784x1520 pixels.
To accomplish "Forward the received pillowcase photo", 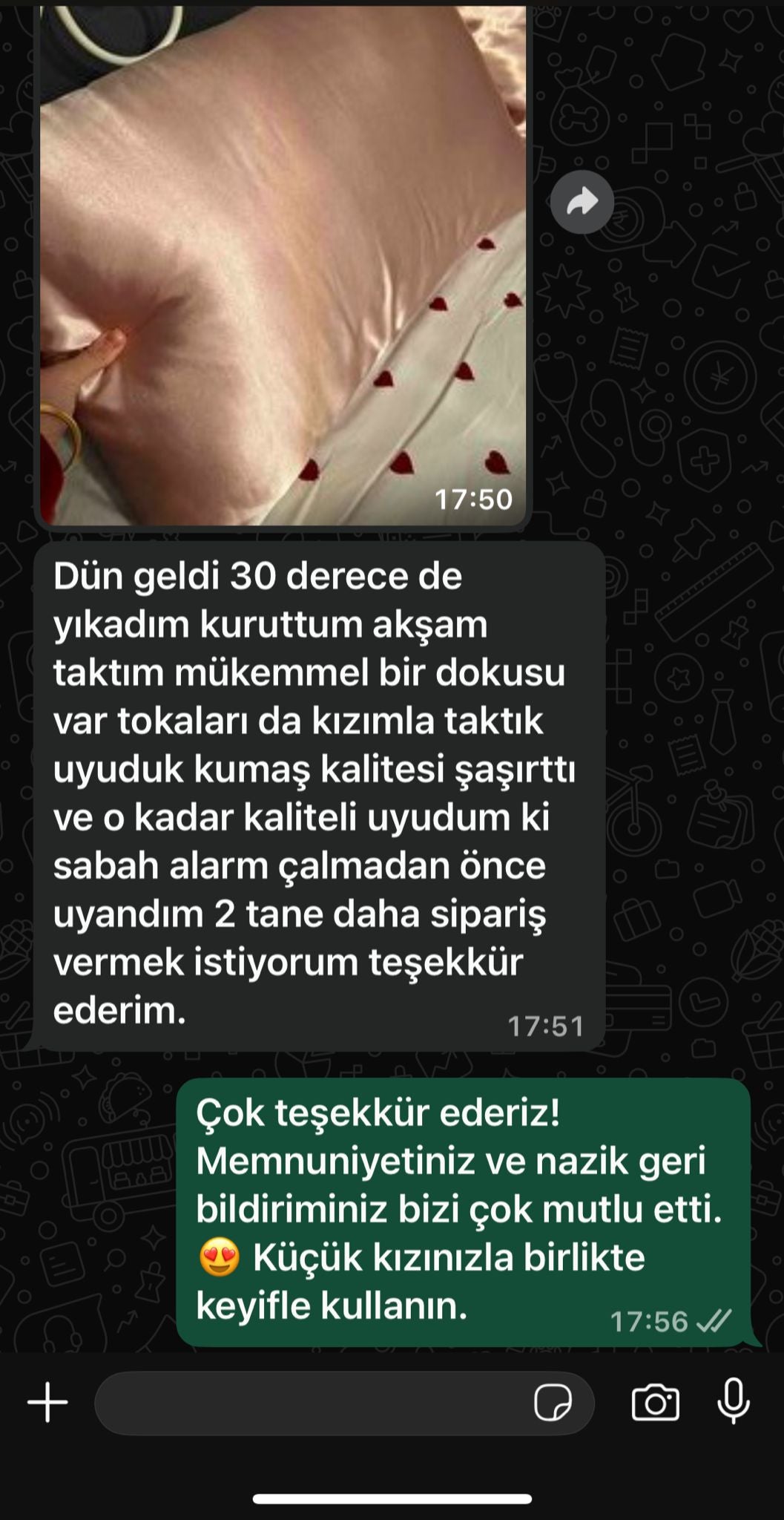I will coord(582,202).
